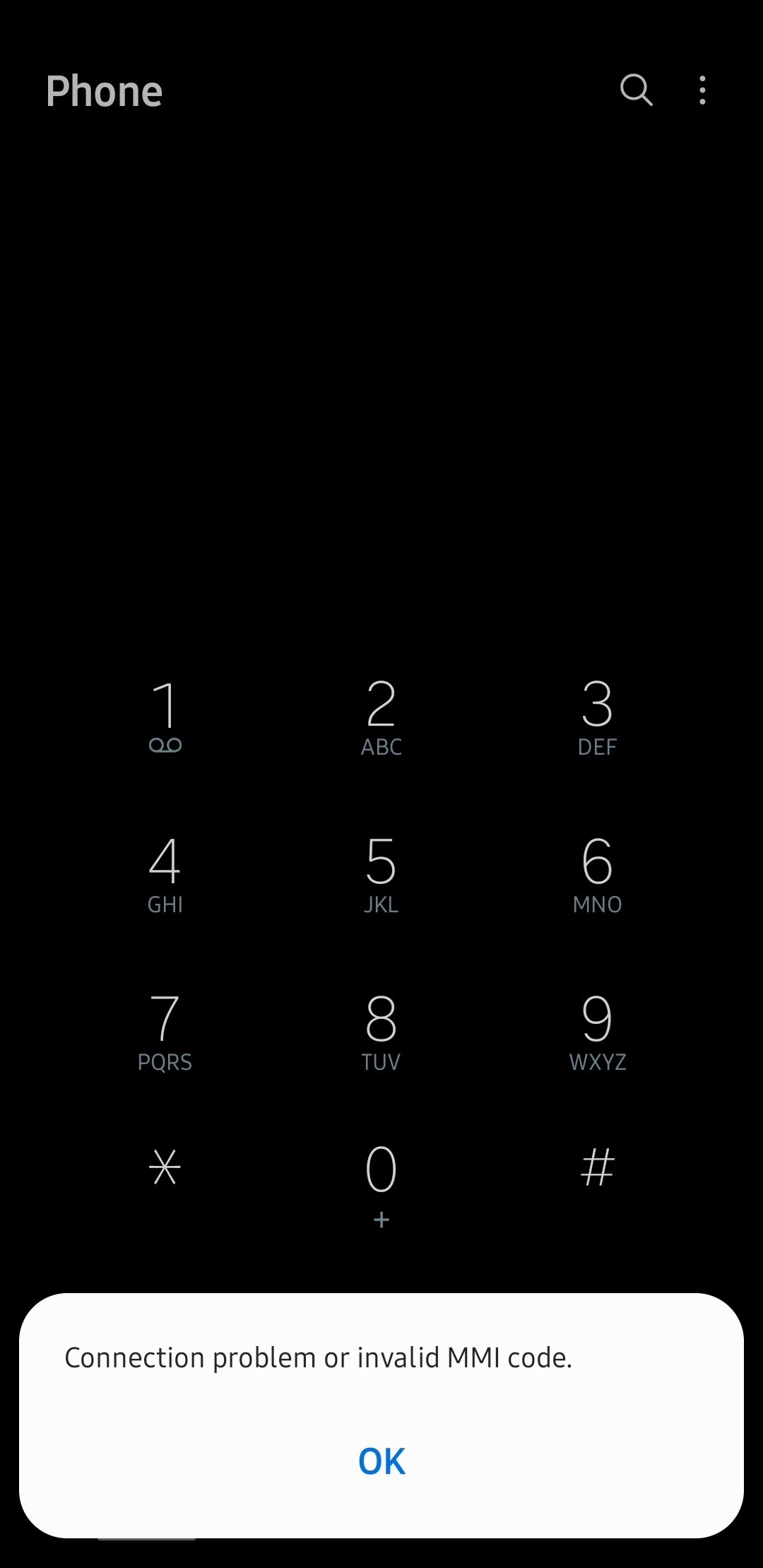Tap the 4 GHI key
The width and height of the screenshot is (763, 1568).
click(165, 875)
